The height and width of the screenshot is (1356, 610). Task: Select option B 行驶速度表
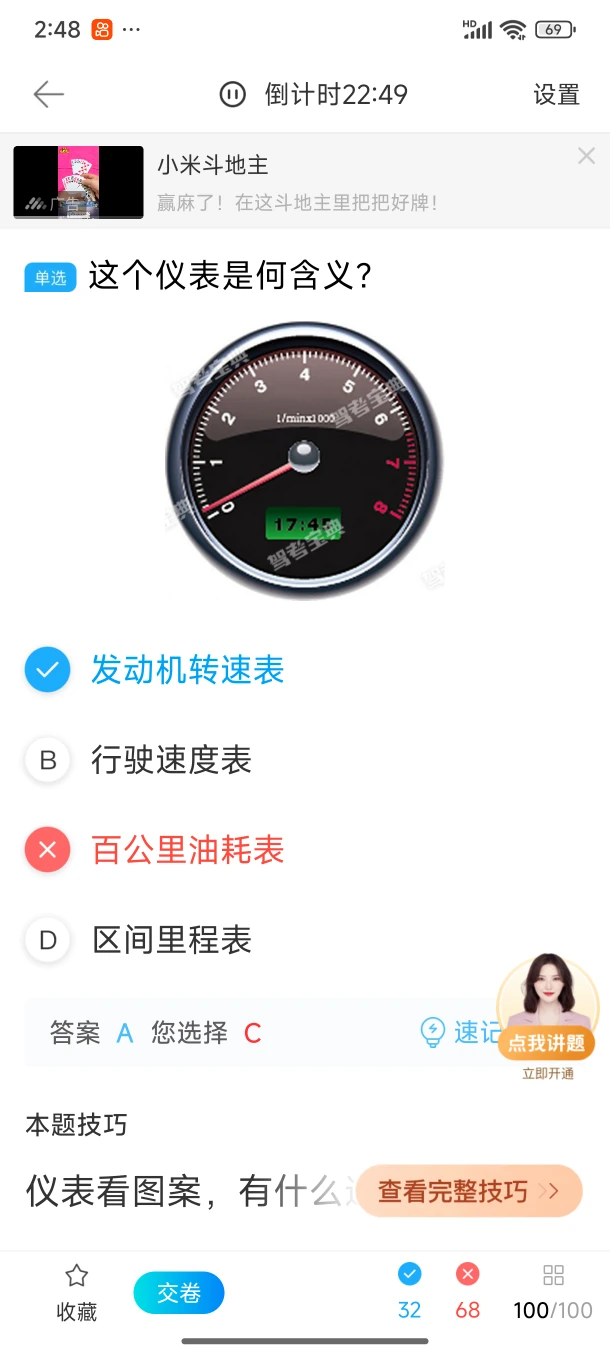click(171, 760)
